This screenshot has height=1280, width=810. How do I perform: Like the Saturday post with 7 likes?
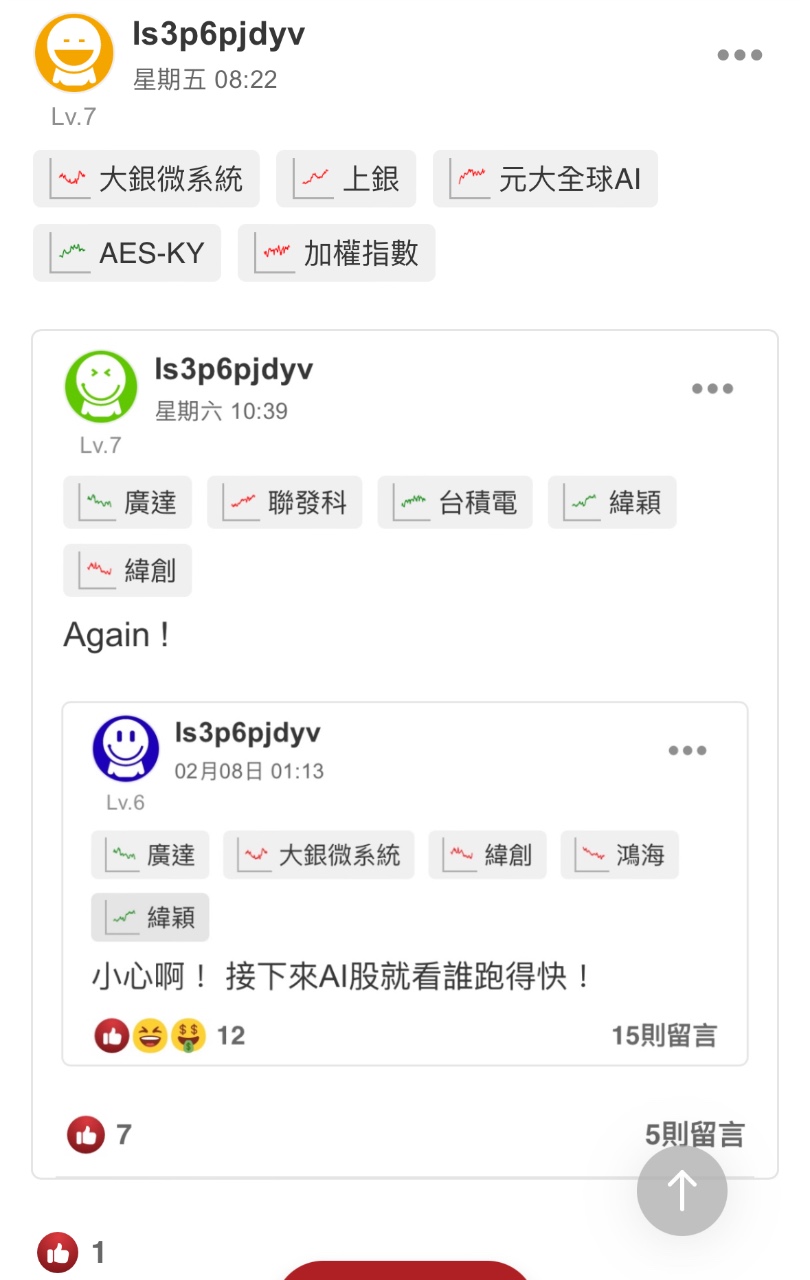point(86,1134)
